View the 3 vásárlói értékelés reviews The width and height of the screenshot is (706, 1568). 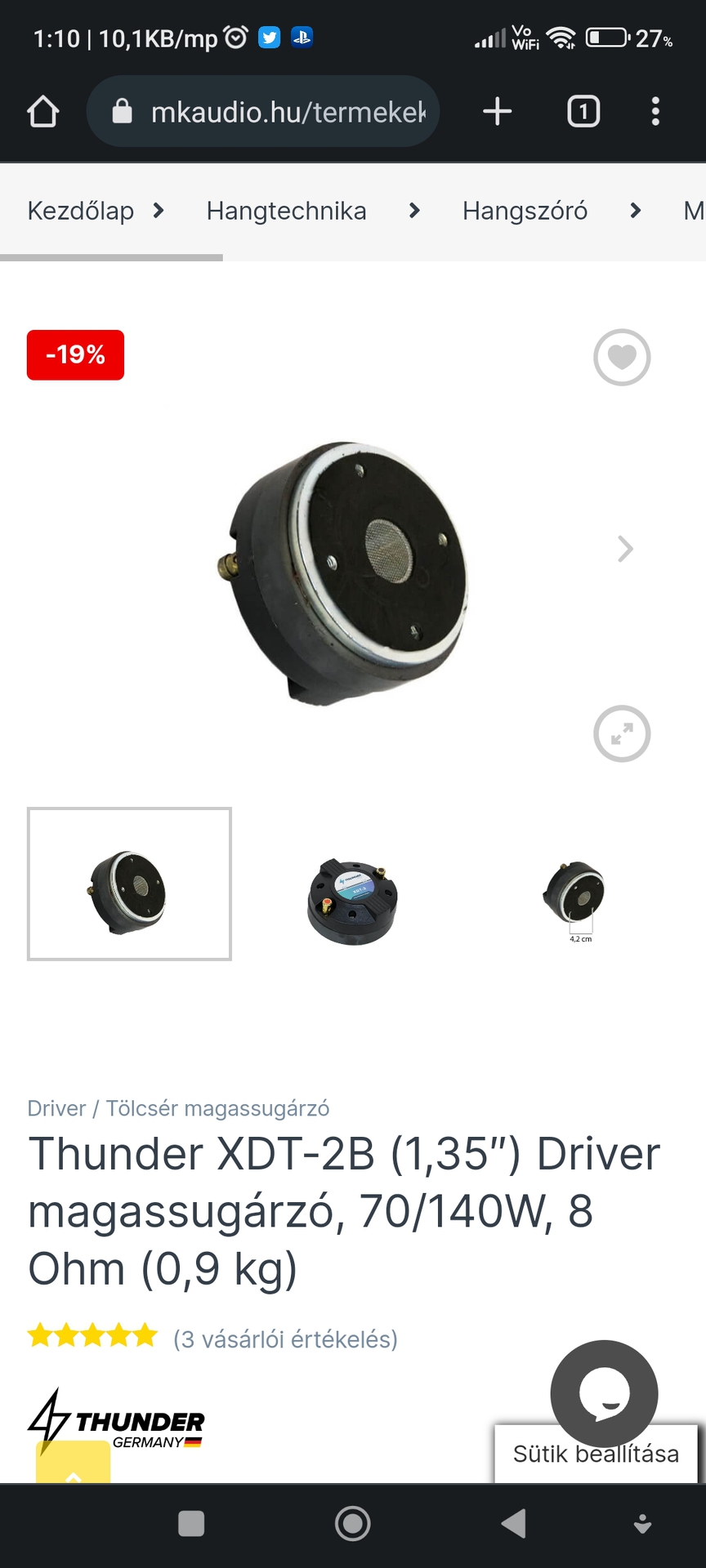point(285,1339)
